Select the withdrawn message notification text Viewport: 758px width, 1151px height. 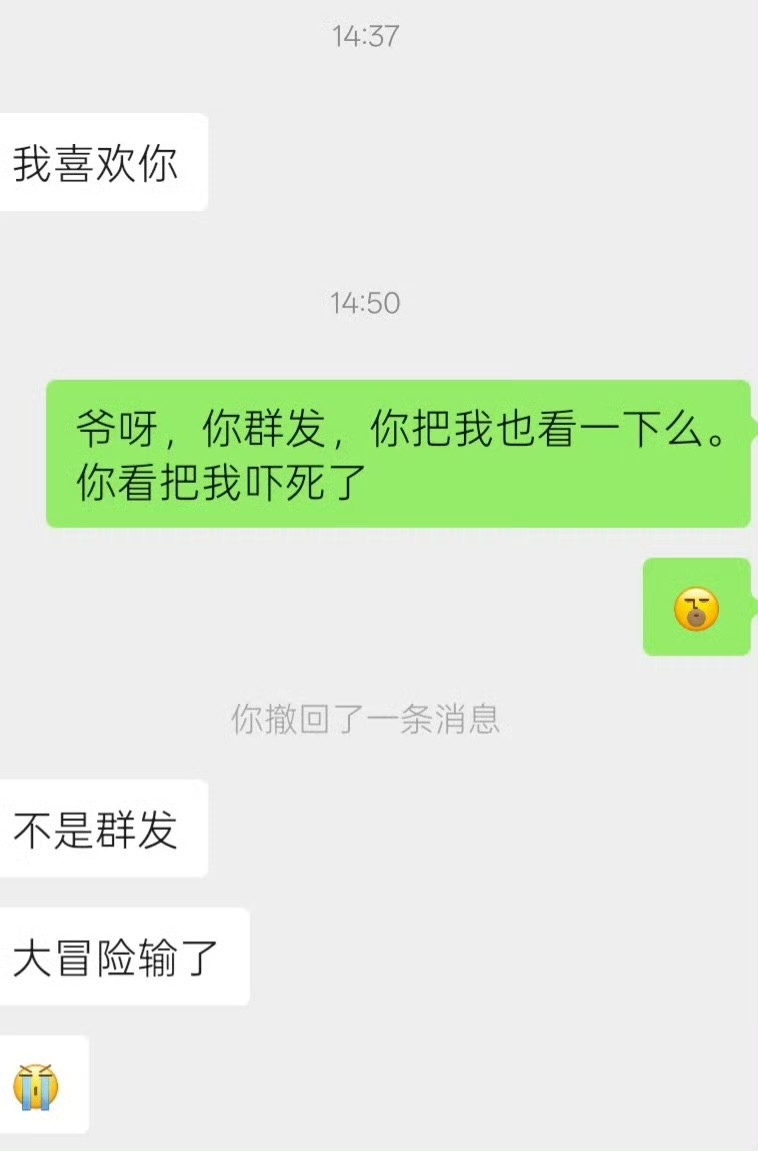click(364, 721)
